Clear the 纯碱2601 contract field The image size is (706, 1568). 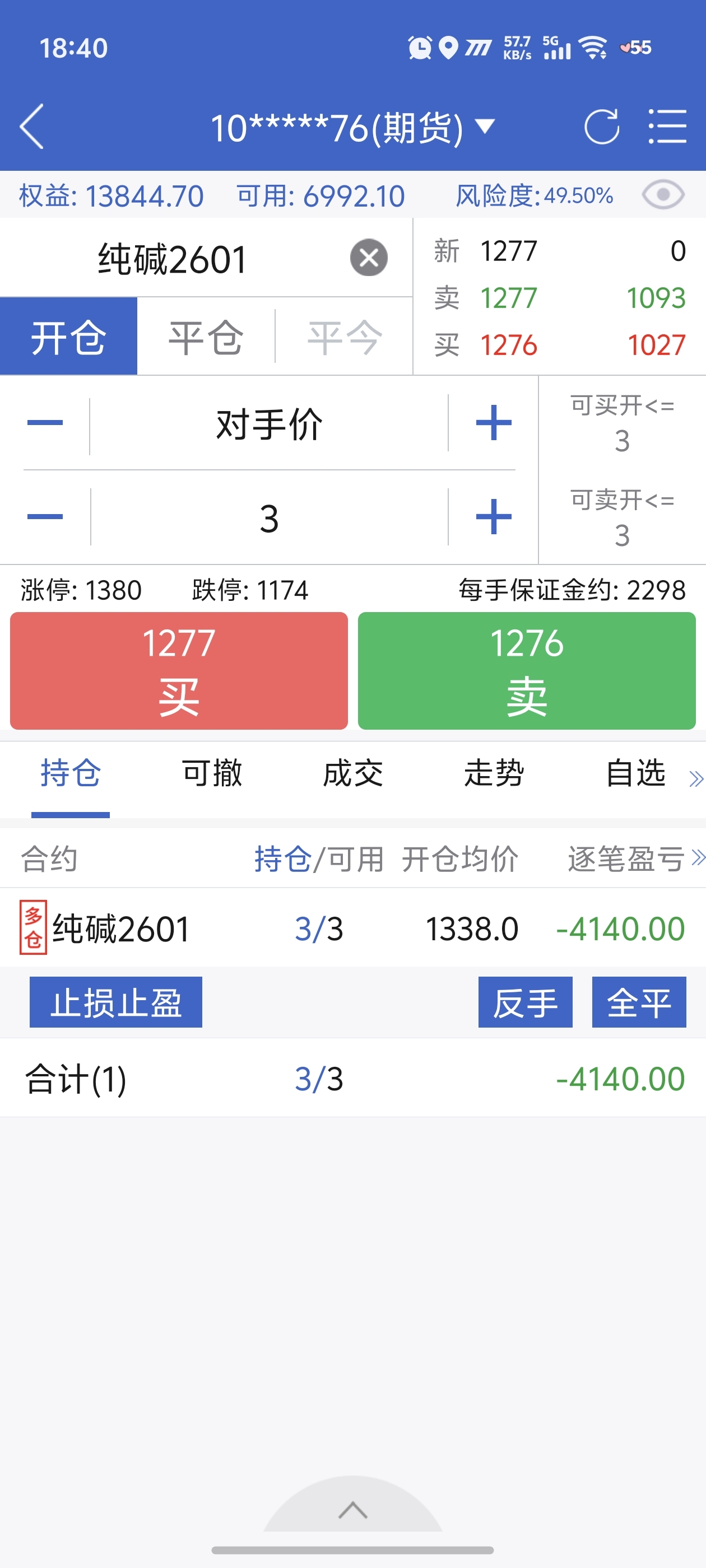point(369,258)
